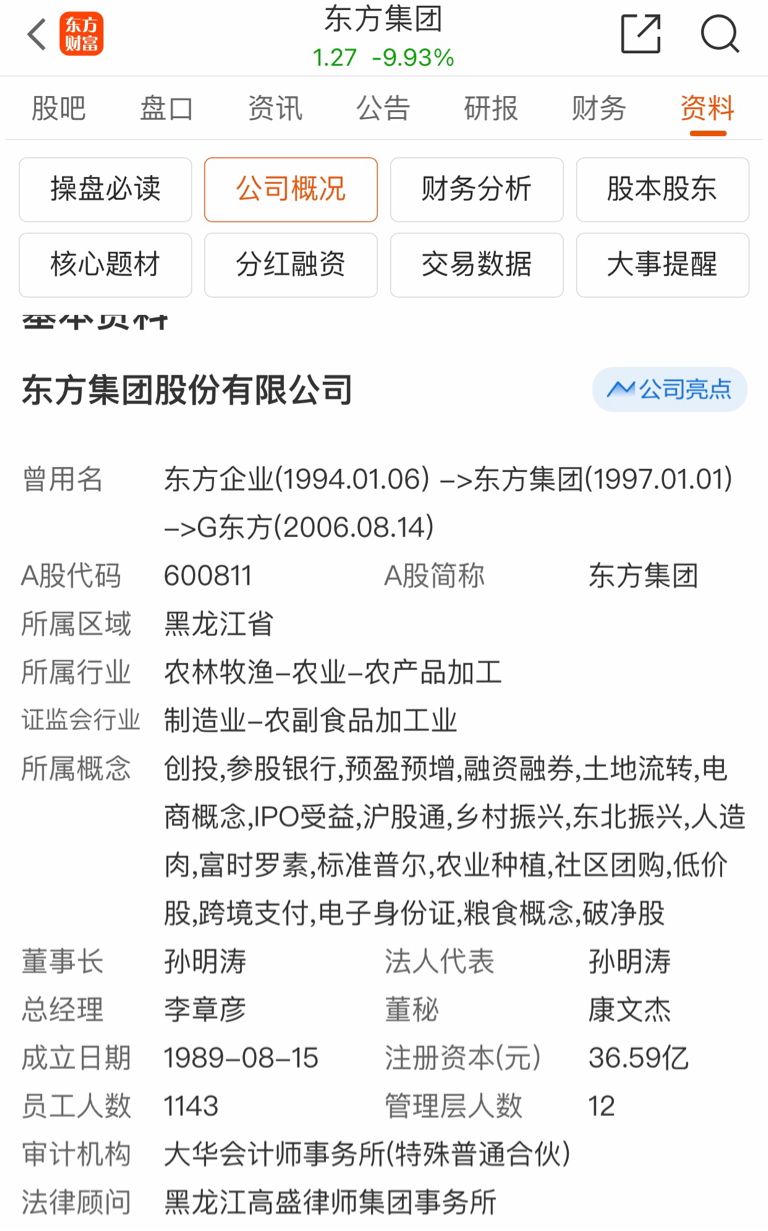This screenshot has width=768, height=1231.
Task: Switch to the 研报 tab
Action: 491,108
